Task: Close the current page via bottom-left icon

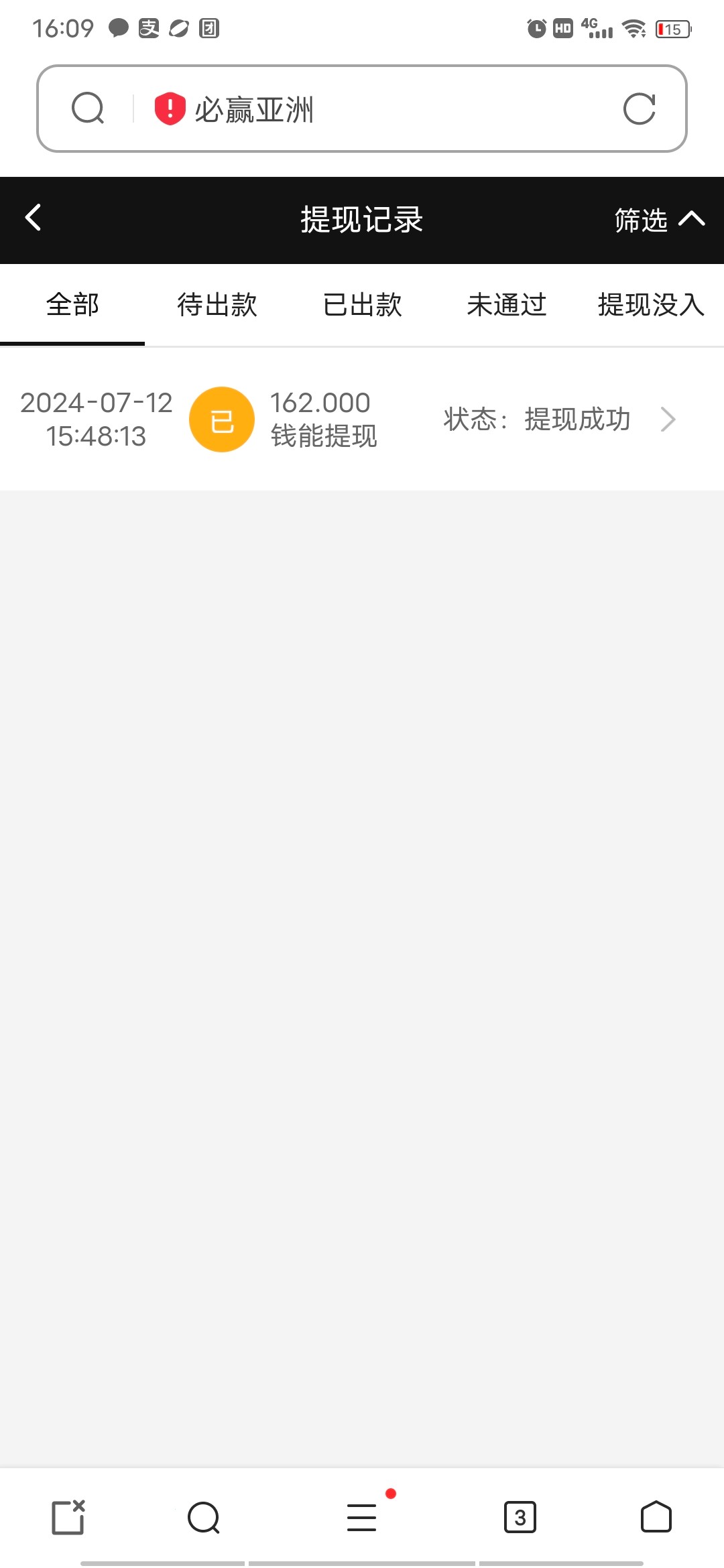Action: pos(68,1517)
